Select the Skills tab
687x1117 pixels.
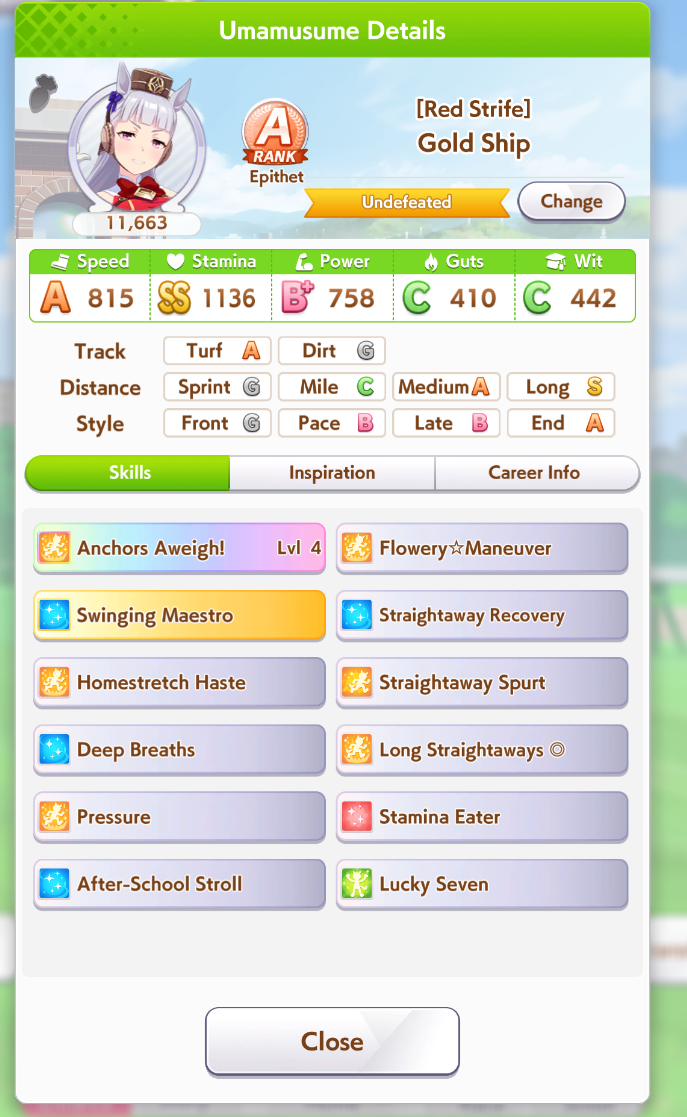[x=129, y=473]
